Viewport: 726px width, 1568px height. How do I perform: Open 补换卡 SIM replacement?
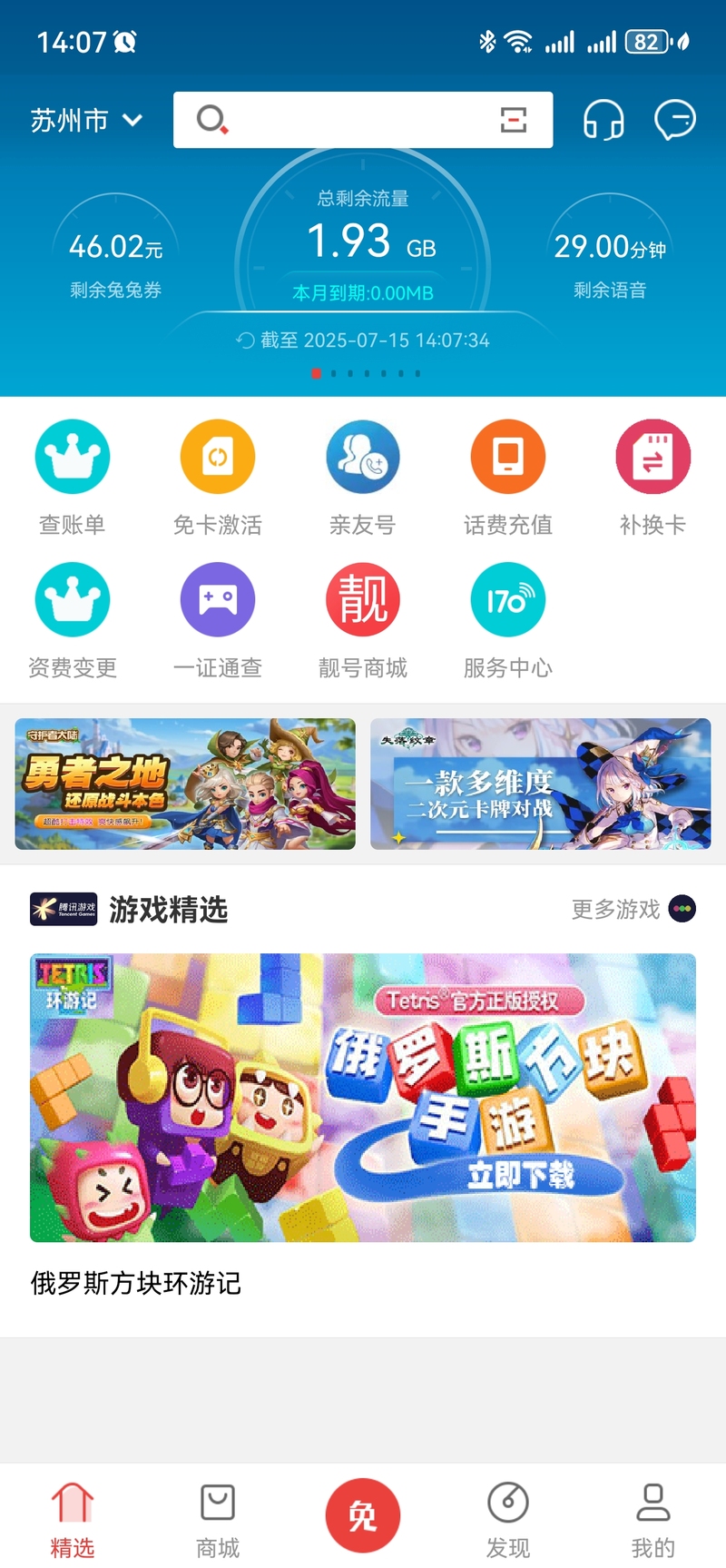pos(653,477)
